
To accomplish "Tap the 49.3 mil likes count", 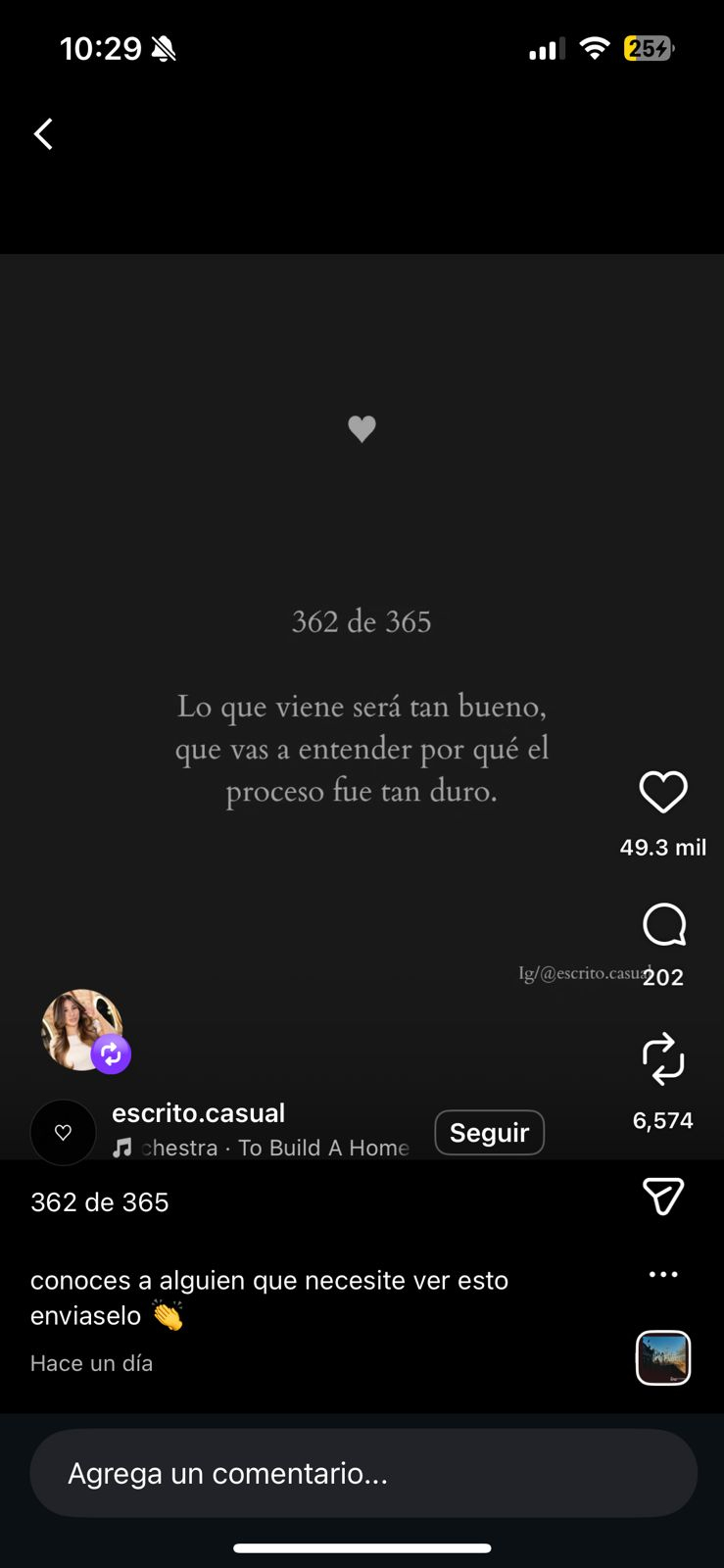I will [x=664, y=847].
